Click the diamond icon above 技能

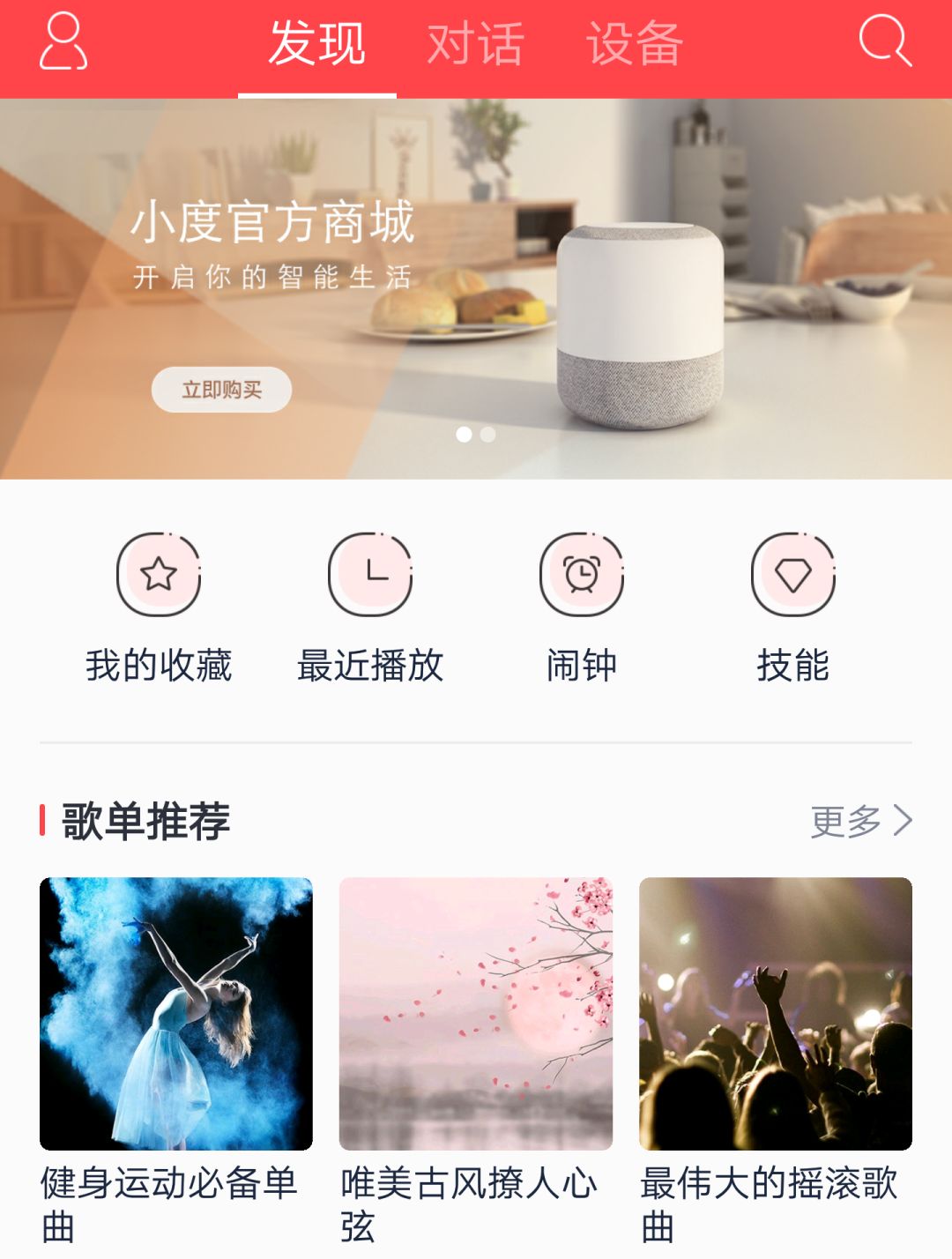pyautogui.click(x=794, y=573)
